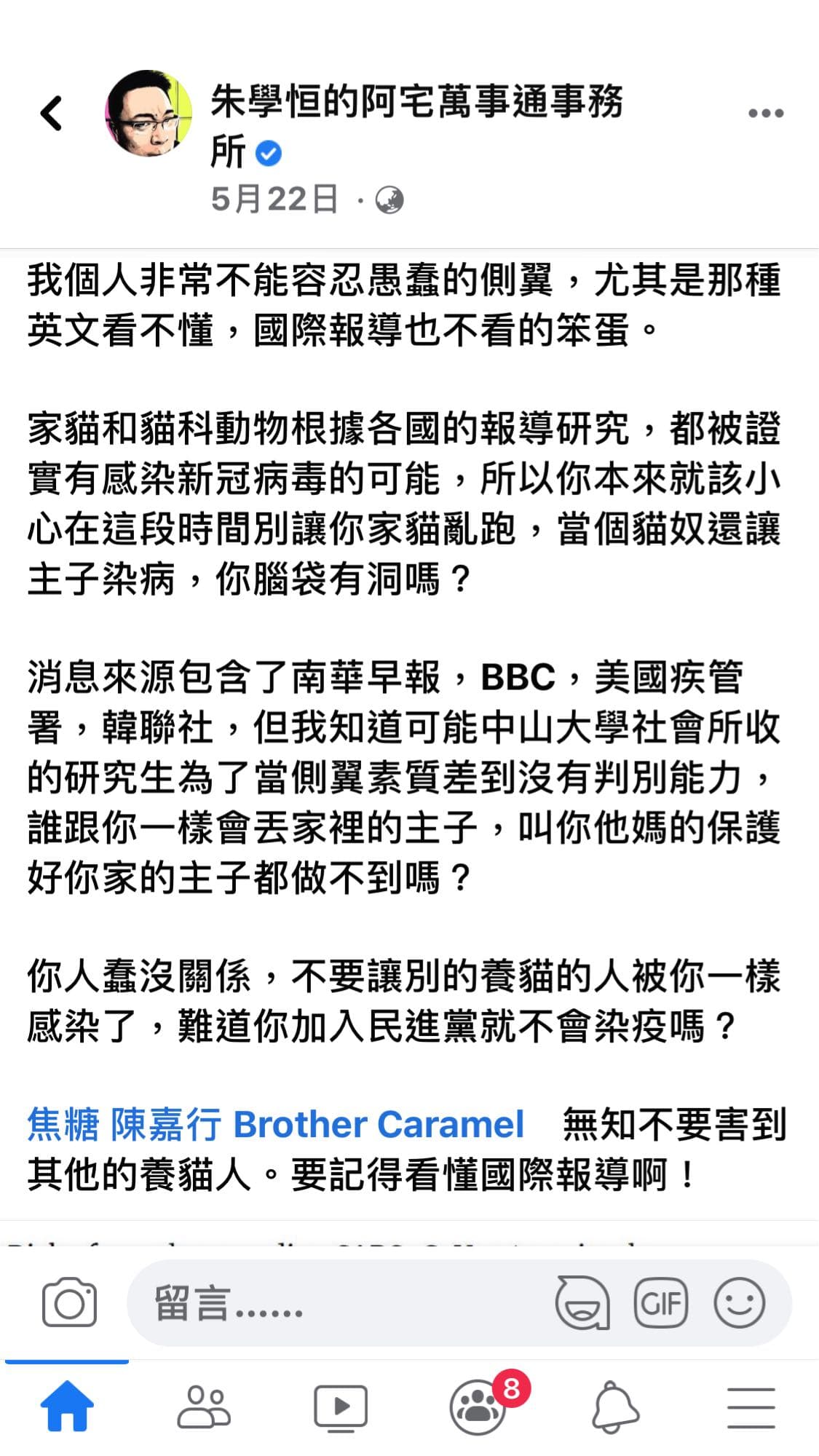This screenshot has height=1456, width=819.
Task: Open the profile picture of 朱學恒的阿宅萬事通事務所
Action: pos(149,114)
